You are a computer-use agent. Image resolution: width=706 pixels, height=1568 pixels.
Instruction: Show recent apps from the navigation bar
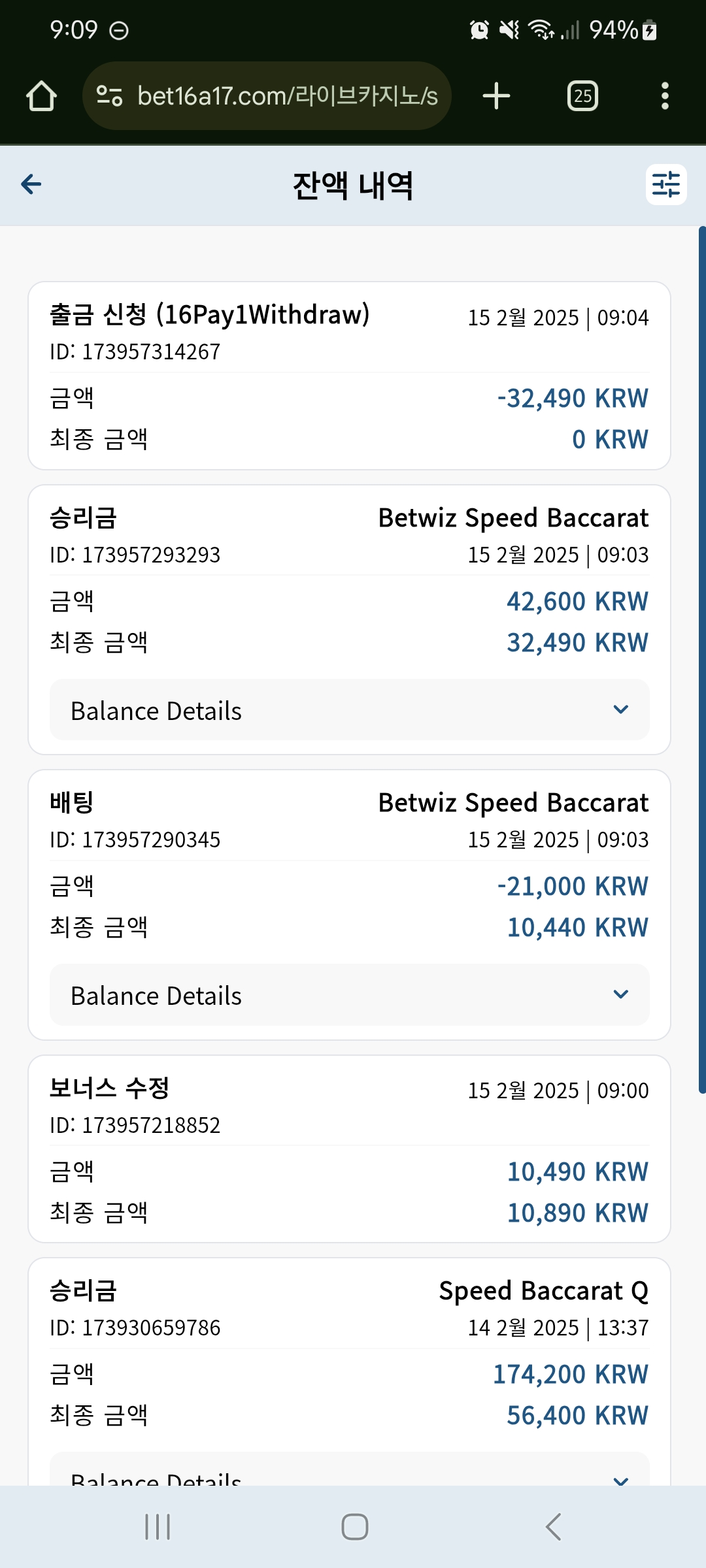click(x=158, y=1527)
